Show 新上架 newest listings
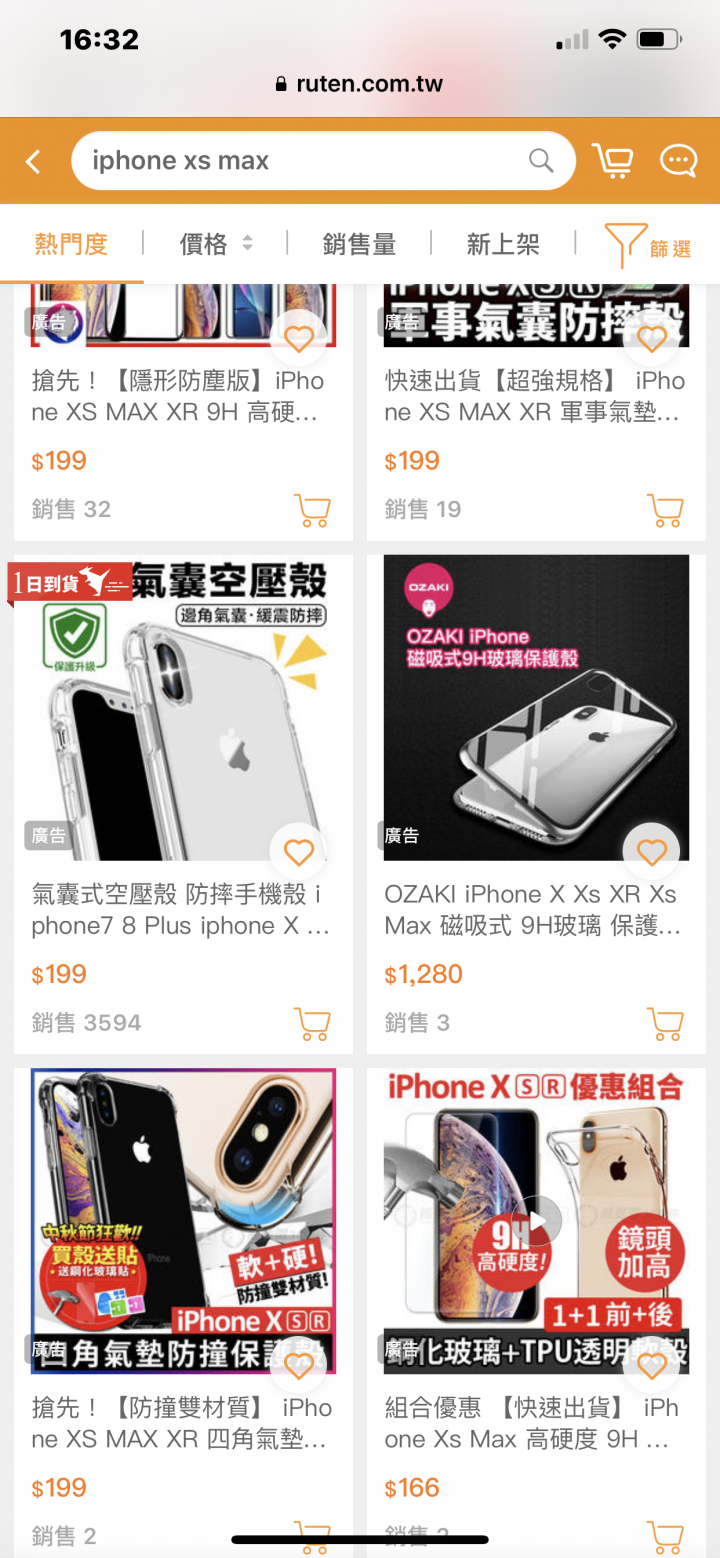 tap(503, 244)
